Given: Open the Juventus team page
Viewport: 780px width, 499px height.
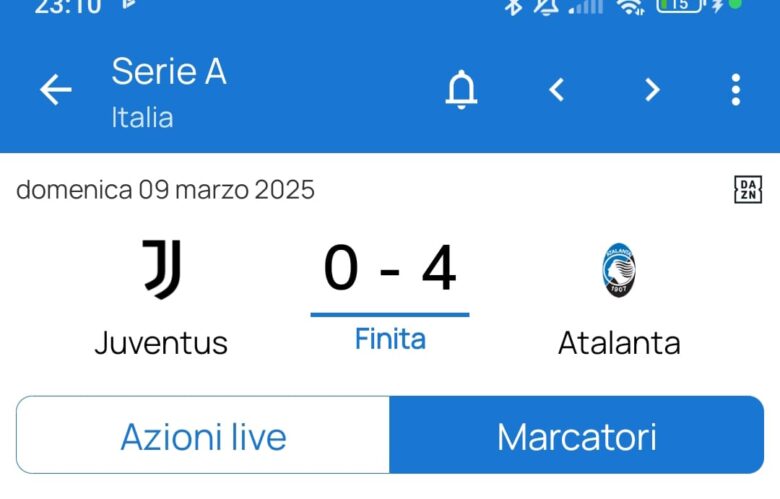Looking at the screenshot, I should point(161,298).
